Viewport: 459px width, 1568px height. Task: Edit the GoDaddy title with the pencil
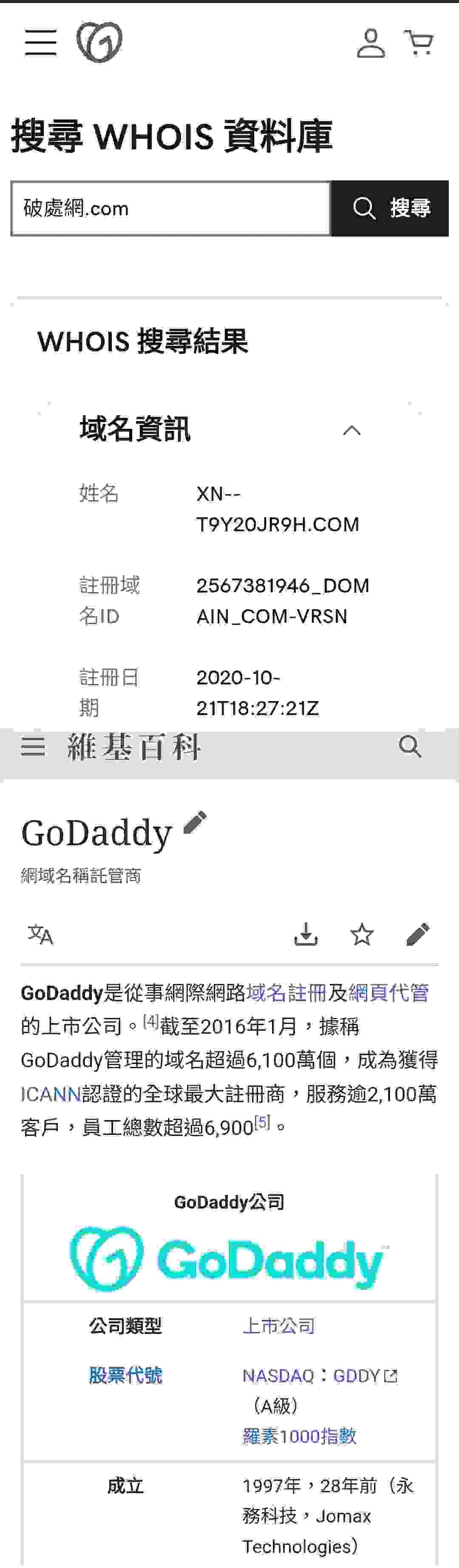tap(195, 822)
